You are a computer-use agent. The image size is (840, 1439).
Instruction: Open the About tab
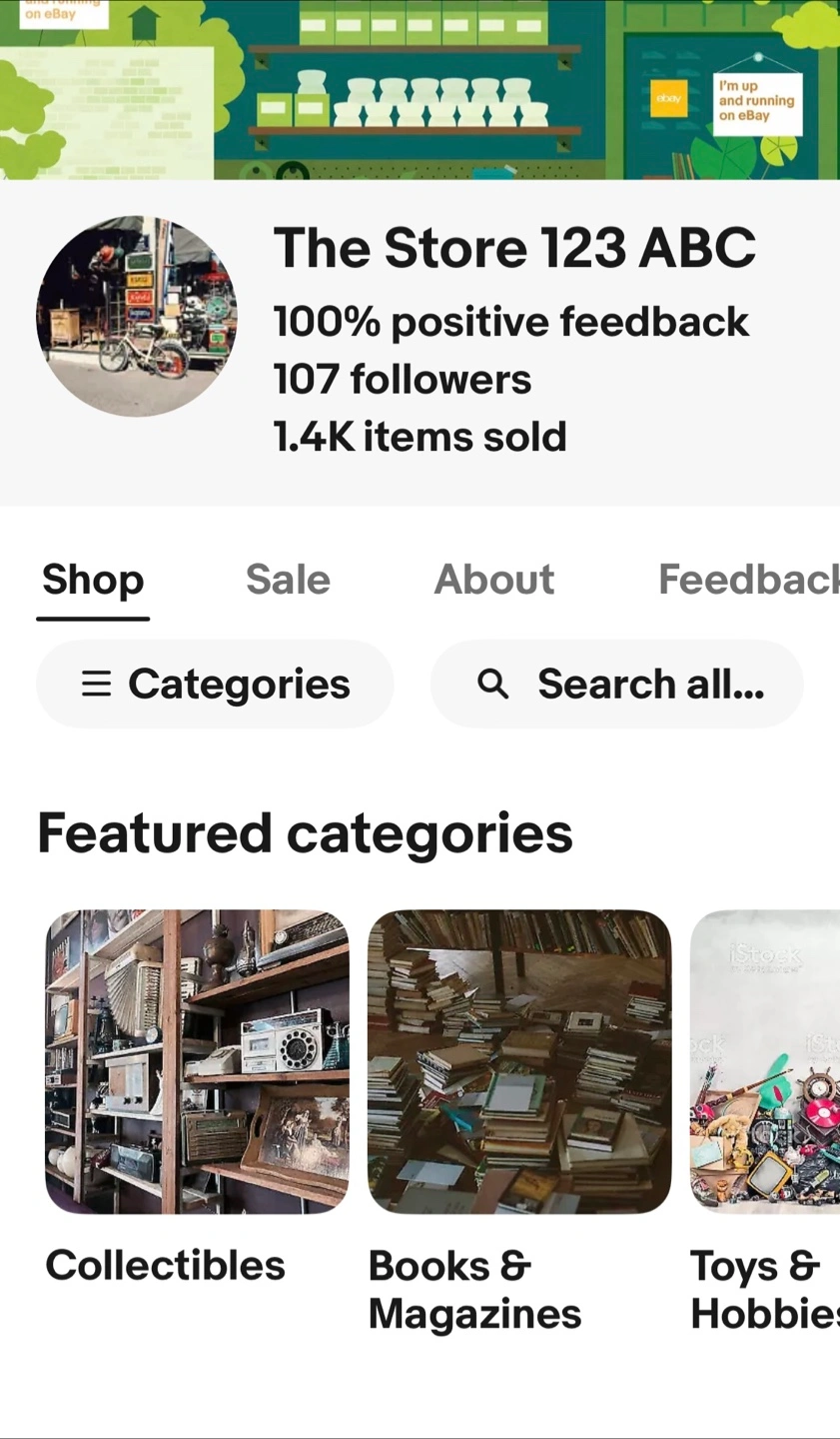tap(494, 580)
